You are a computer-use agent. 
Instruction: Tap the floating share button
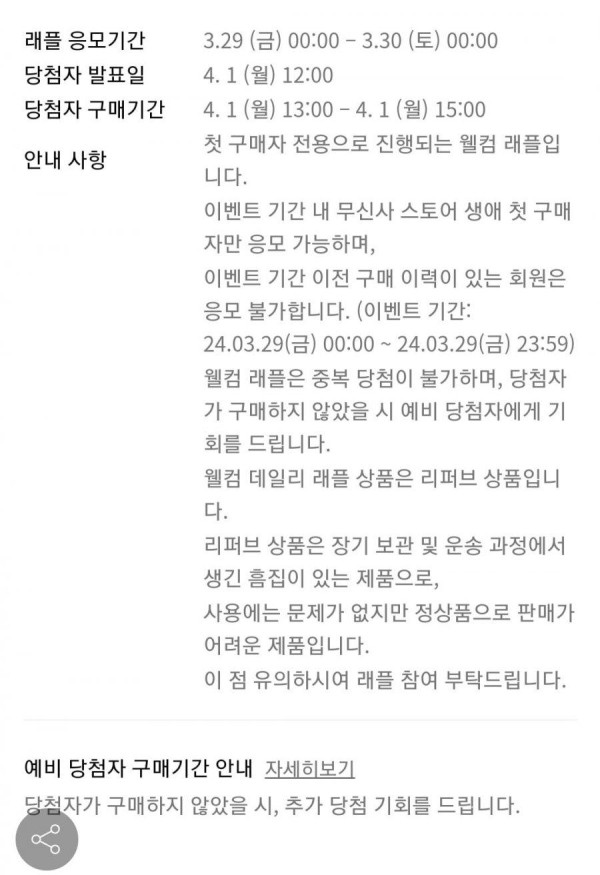(x=46, y=840)
